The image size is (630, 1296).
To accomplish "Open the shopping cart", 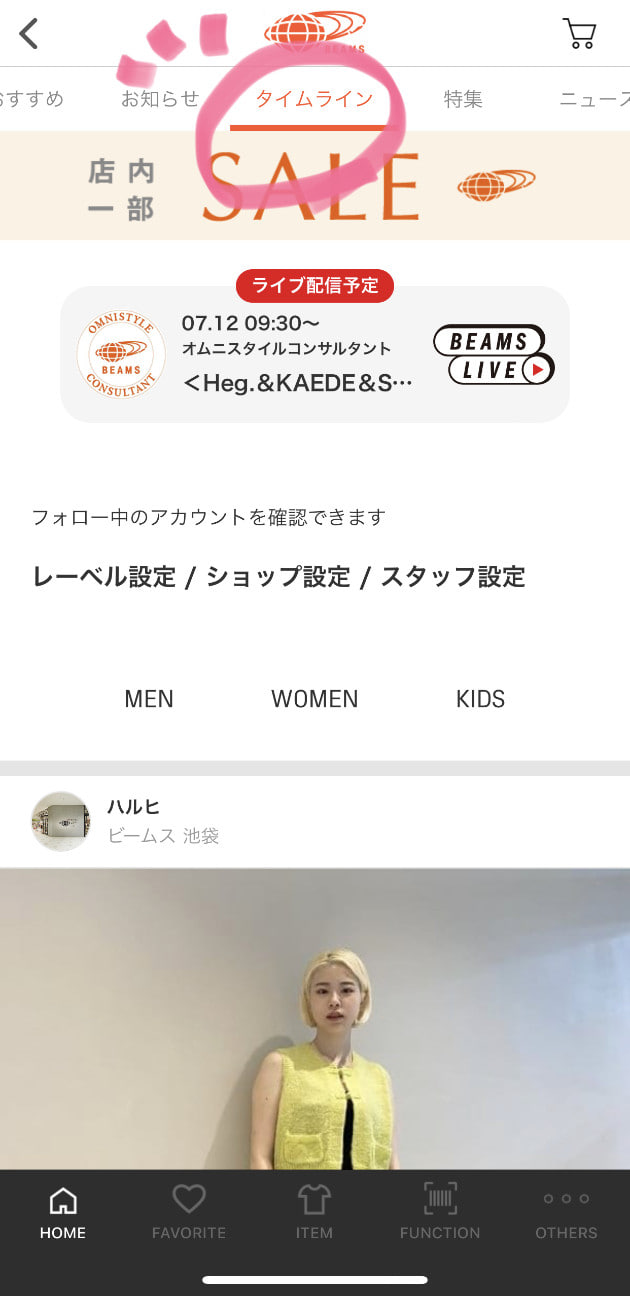I will tap(579, 34).
